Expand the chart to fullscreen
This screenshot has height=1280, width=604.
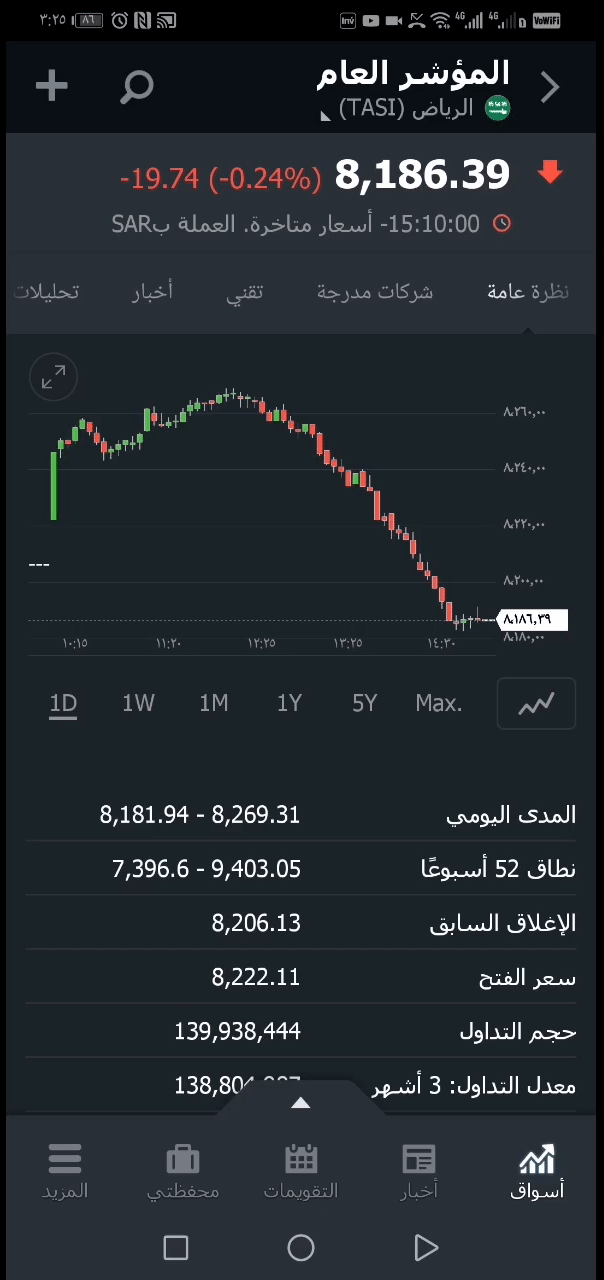tap(54, 377)
